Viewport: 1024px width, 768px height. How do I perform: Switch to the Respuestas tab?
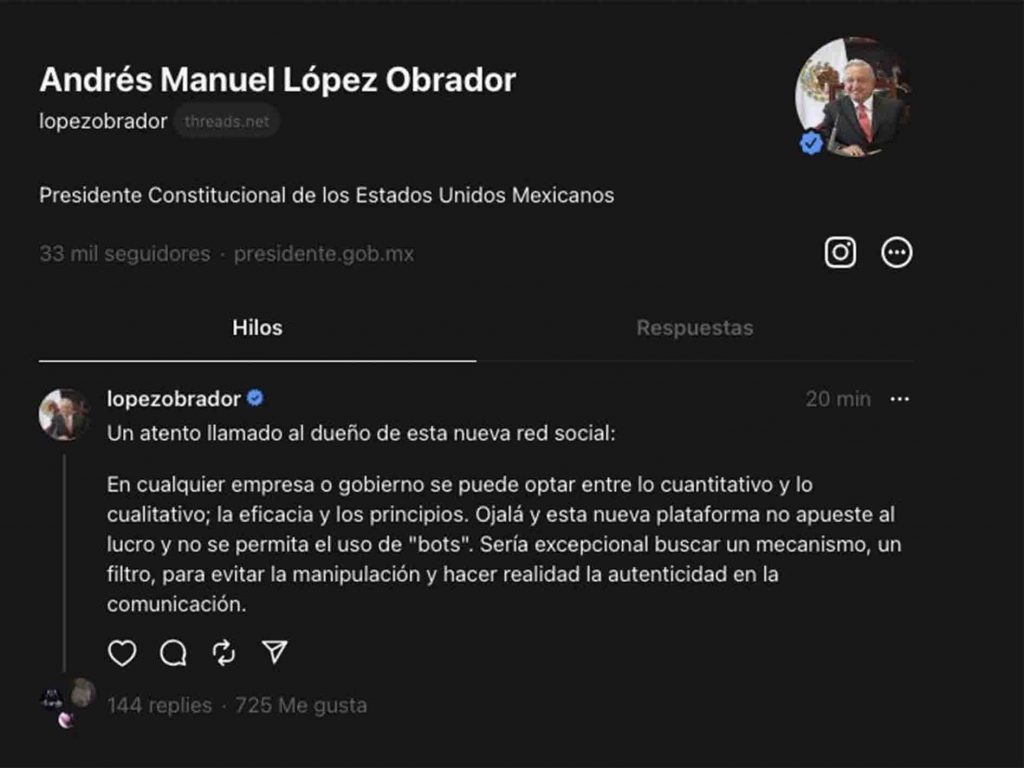[x=694, y=328]
